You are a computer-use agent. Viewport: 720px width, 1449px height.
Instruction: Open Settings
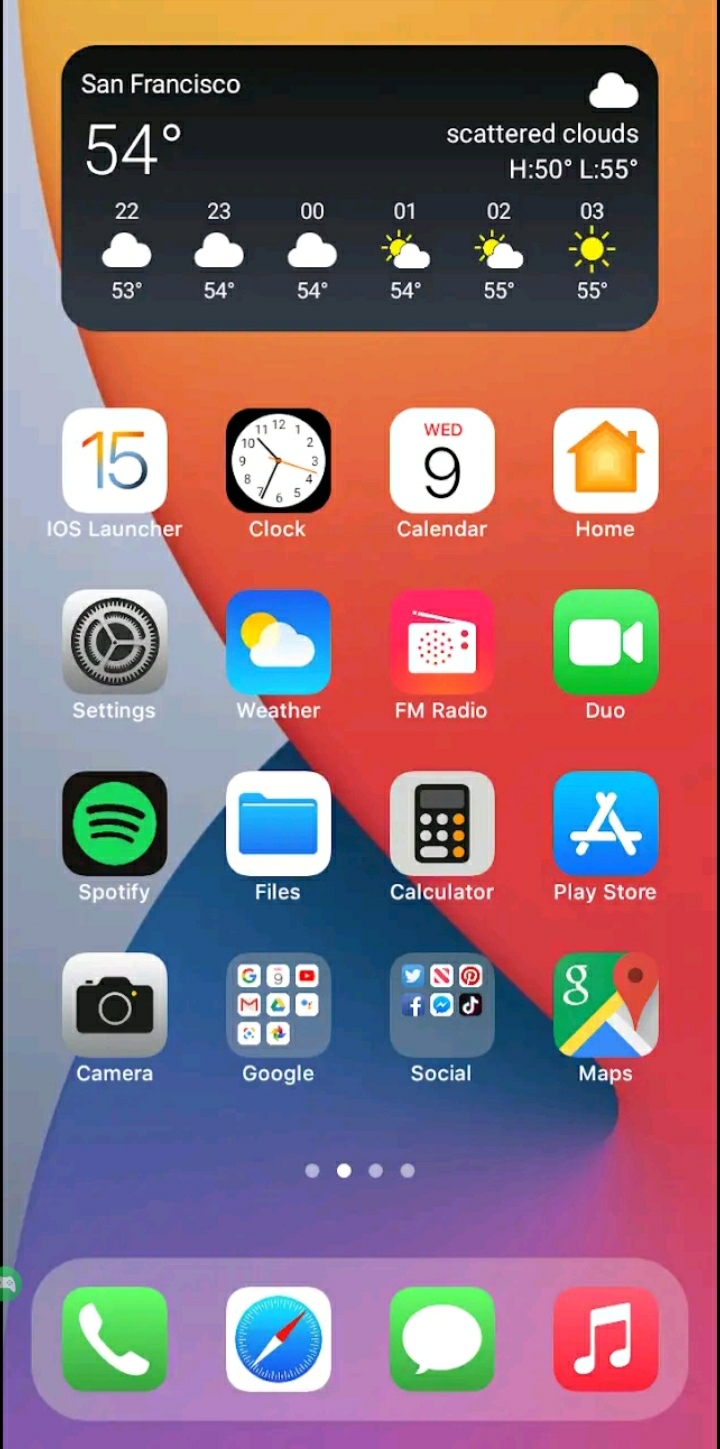[x=114, y=641]
